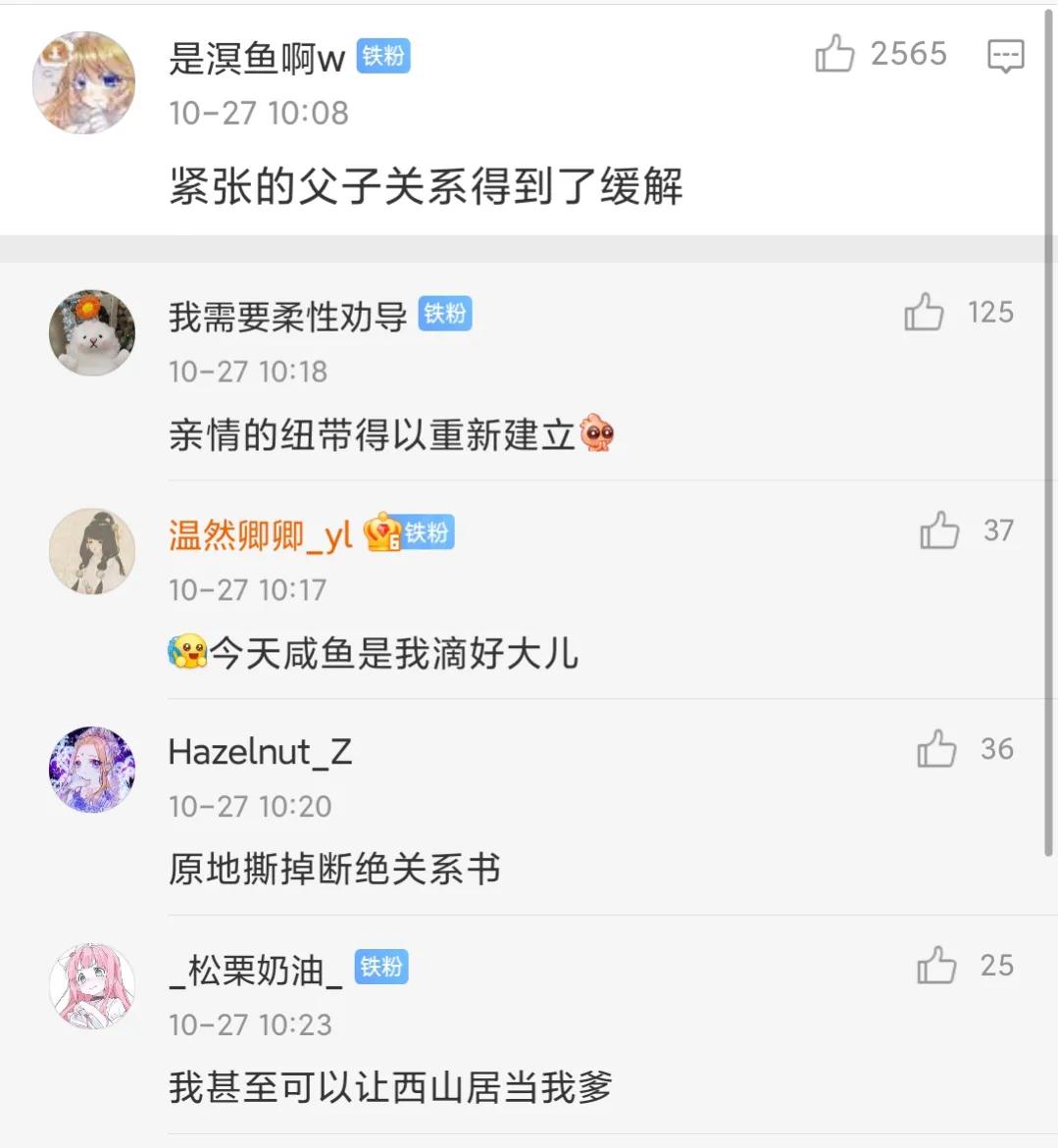Click the like count 2565
This screenshot has height=1148, width=1058.
click(907, 55)
